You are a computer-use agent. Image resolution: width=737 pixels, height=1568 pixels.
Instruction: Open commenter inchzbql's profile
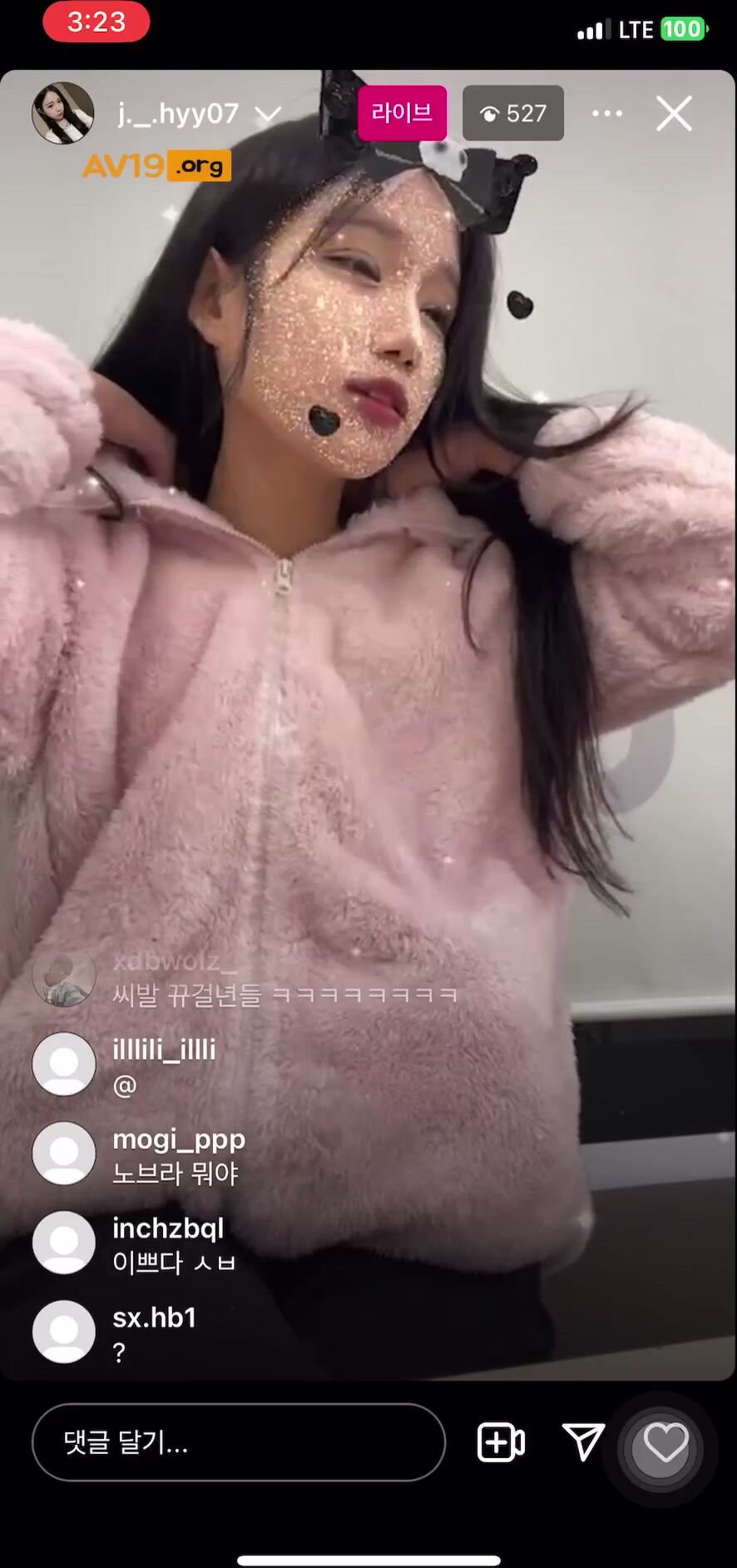tap(64, 1243)
